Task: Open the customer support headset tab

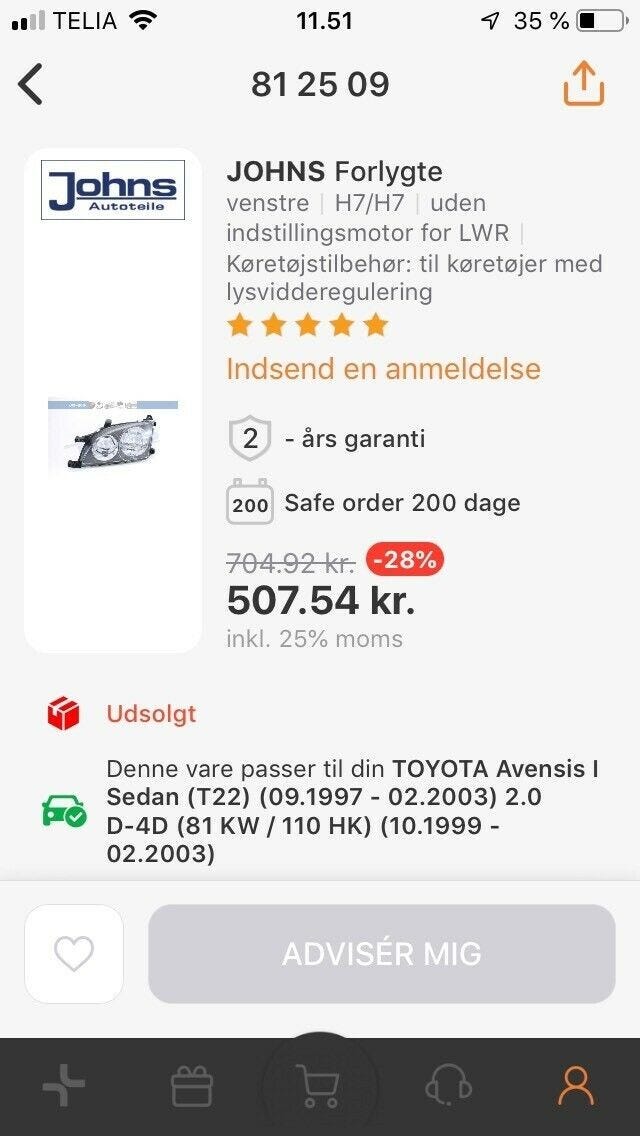Action: pos(449,1086)
